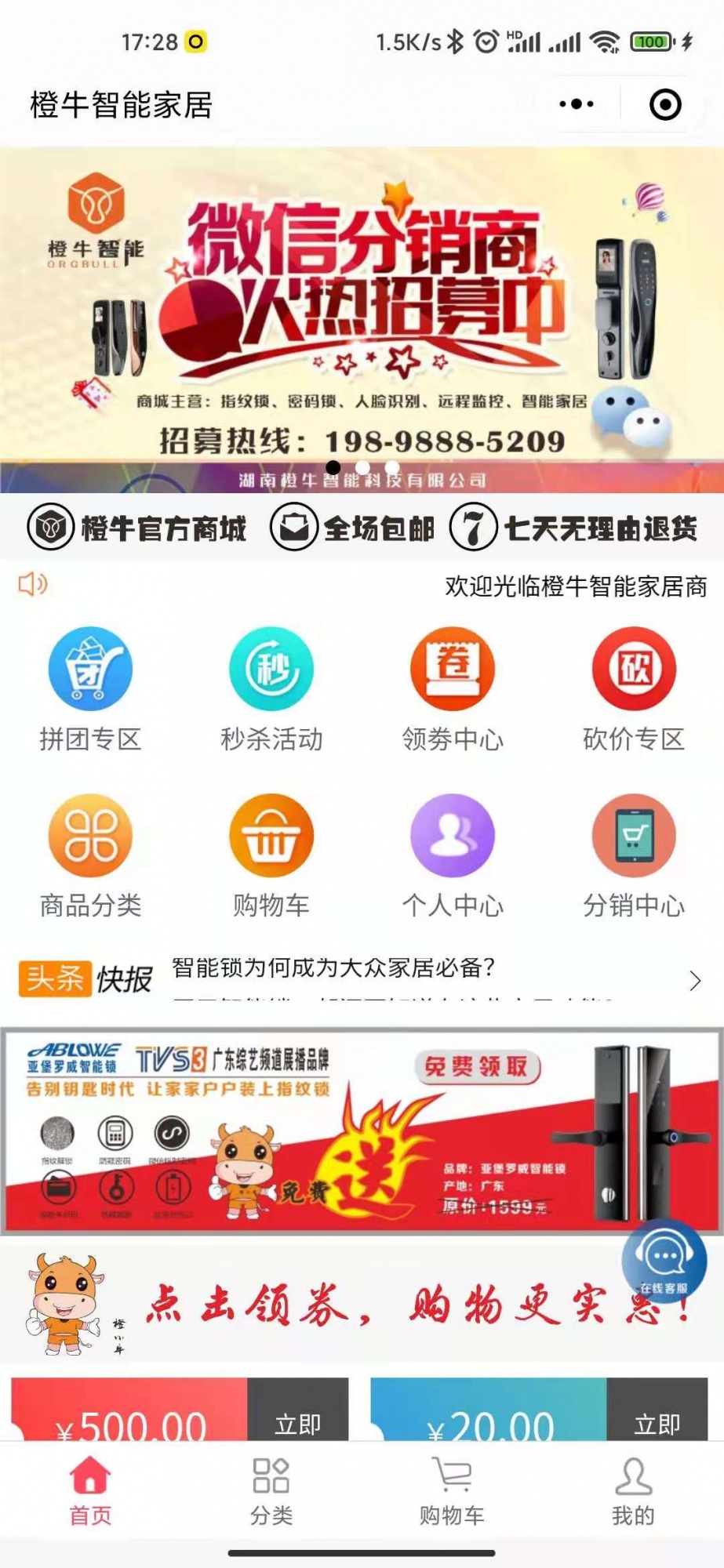This screenshot has width=724, height=1568.
Task: Switch to the 分类 tab
Action: point(271,1492)
